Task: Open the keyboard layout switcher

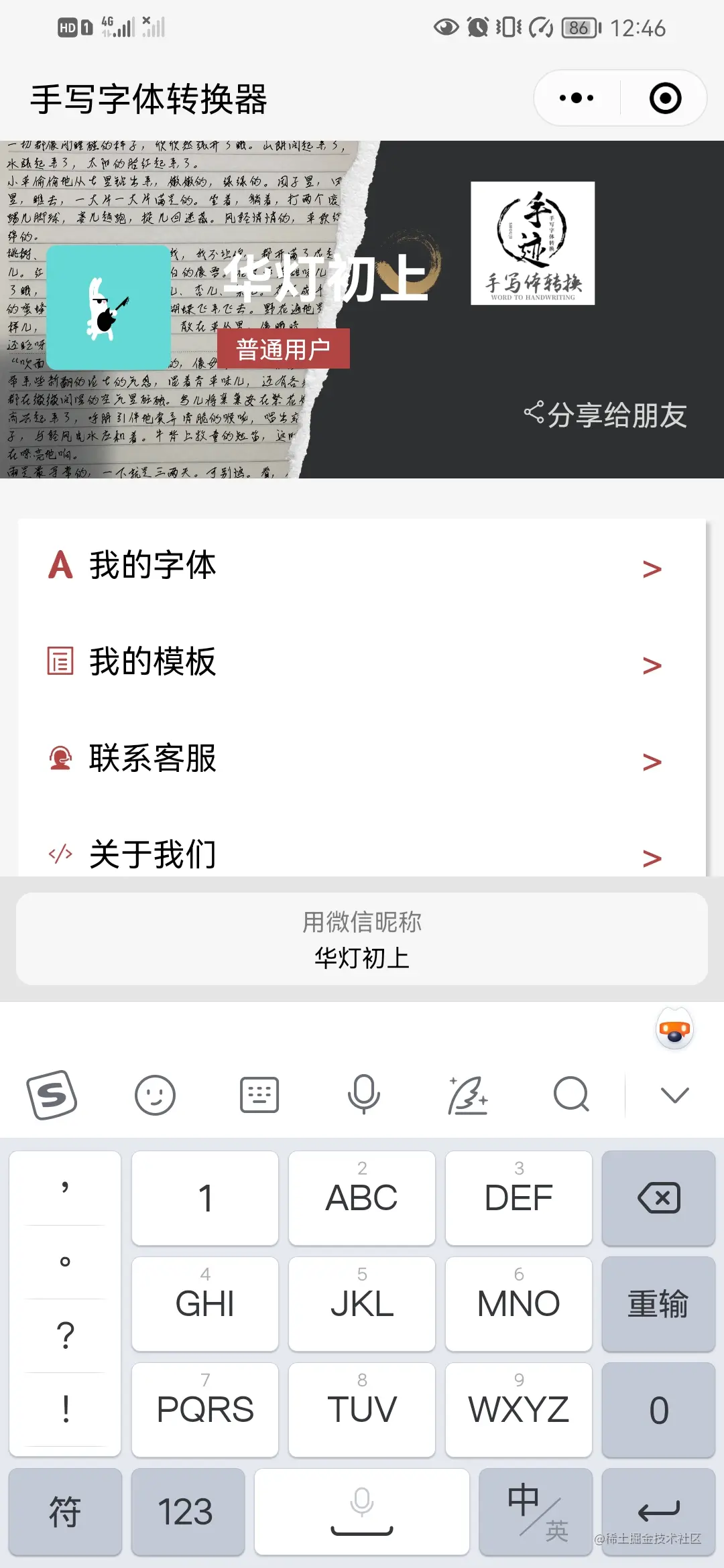Action: click(x=259, y=1095)
